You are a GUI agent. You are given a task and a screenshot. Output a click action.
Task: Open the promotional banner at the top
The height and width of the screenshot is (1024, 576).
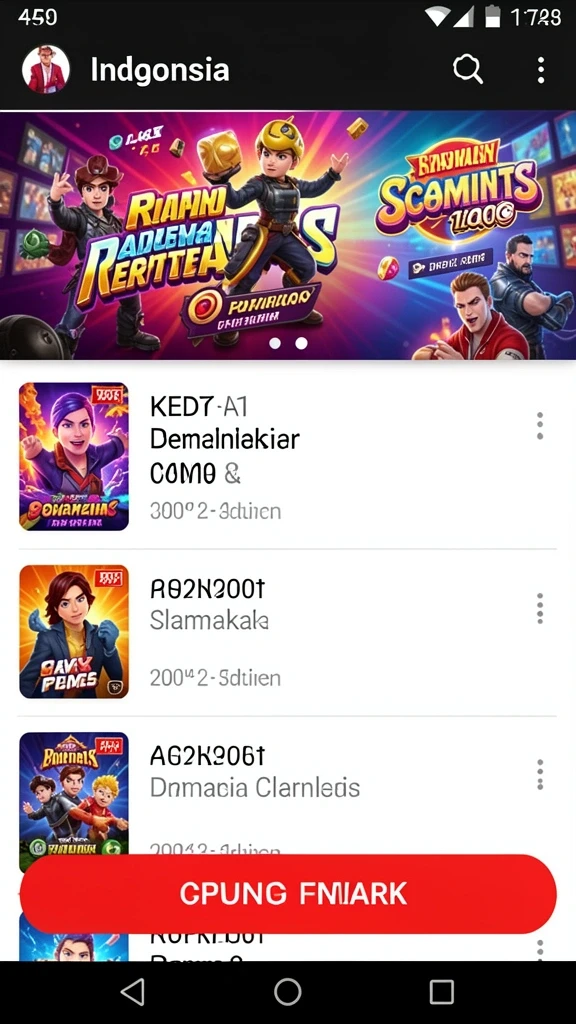[288, 235]
